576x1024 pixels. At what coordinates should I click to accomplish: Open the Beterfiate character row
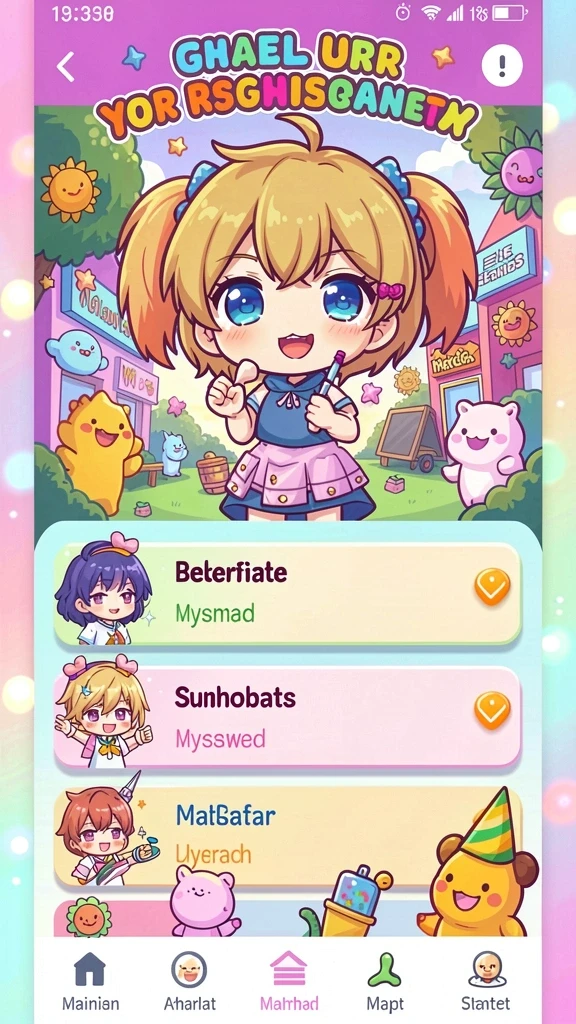(x=287, y=593)
